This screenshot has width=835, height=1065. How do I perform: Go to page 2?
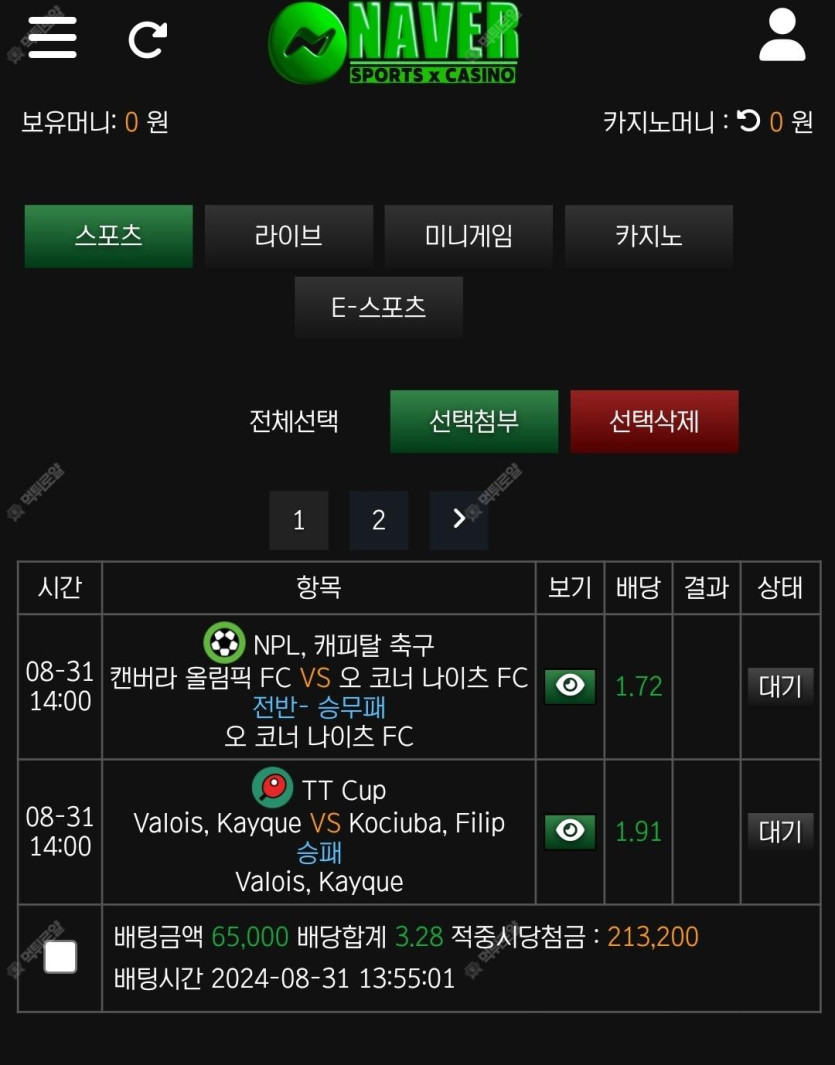[x=378, y=520]
